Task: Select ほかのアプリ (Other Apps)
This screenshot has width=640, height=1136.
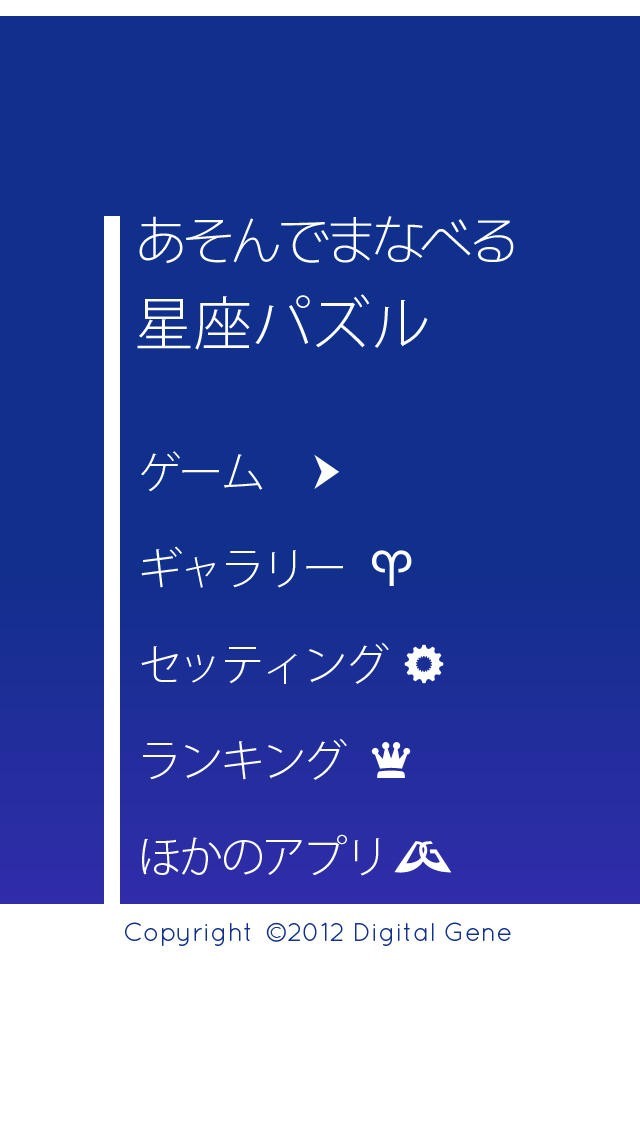Action: point(295,856)
